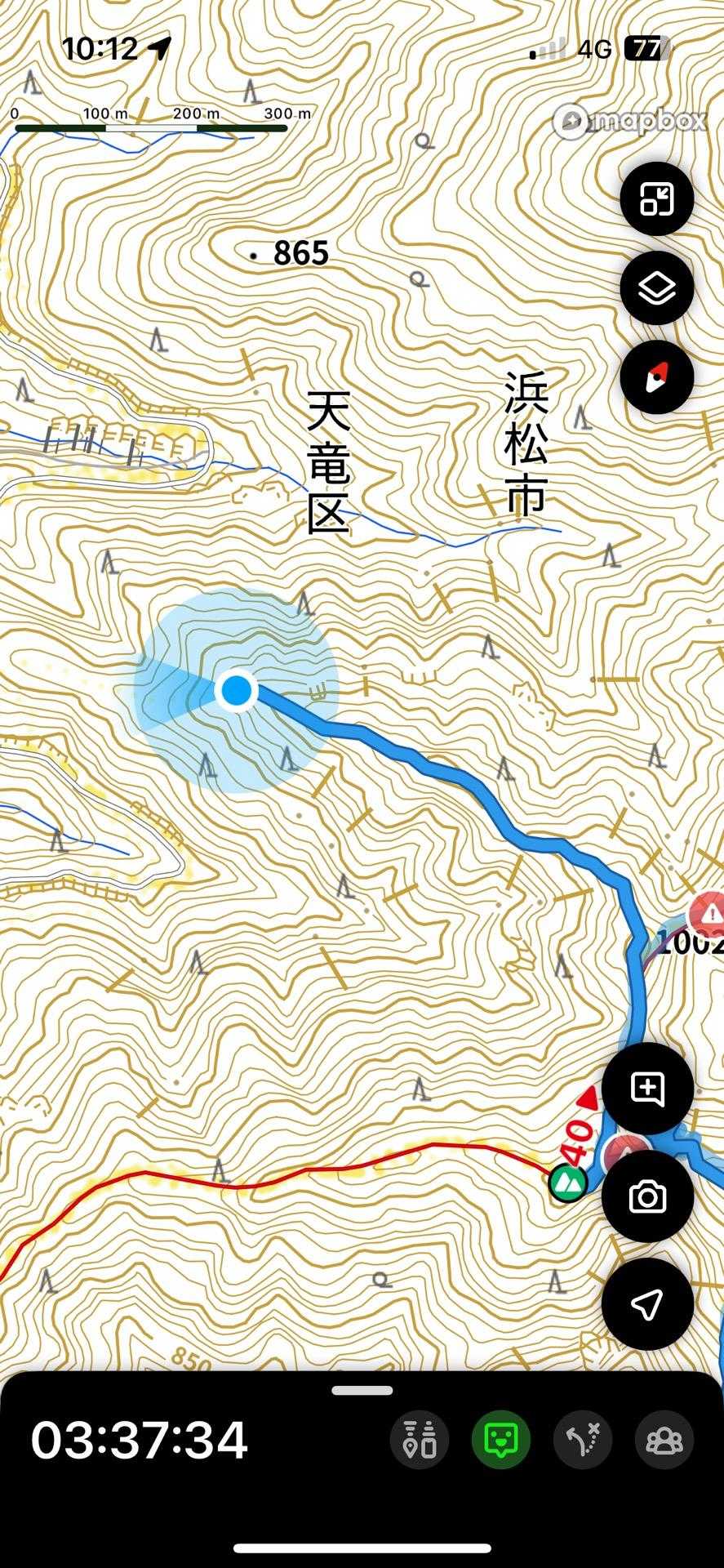Tap the compass to reorient the map
Viewport: 724px width, 1568px height.
(656, 378)
